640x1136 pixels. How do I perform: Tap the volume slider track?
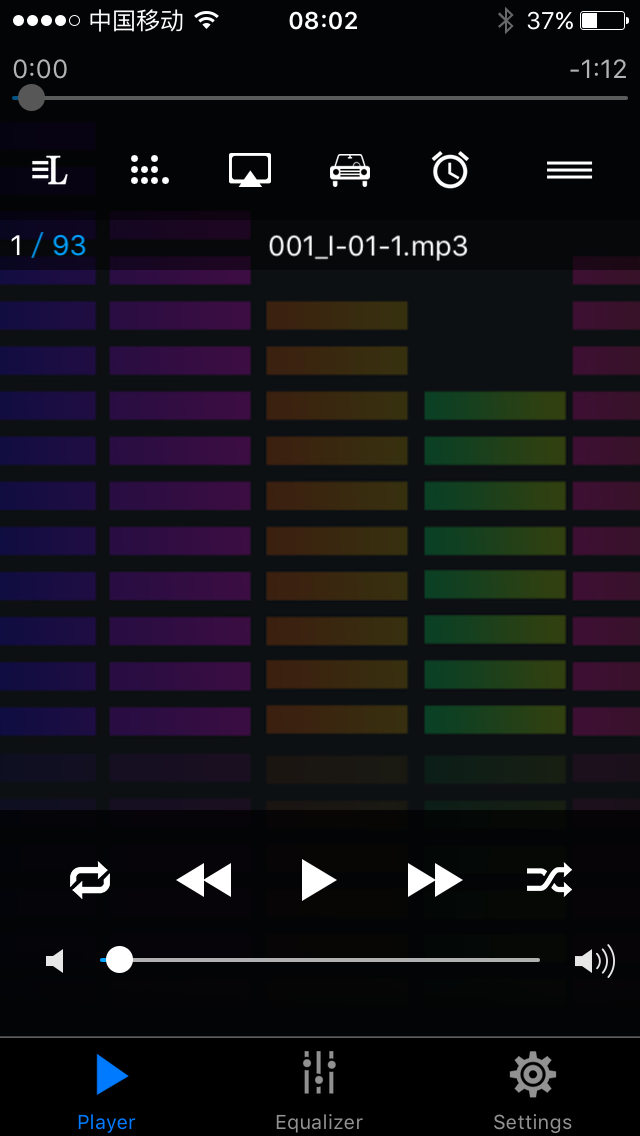(x=330, y=960)
